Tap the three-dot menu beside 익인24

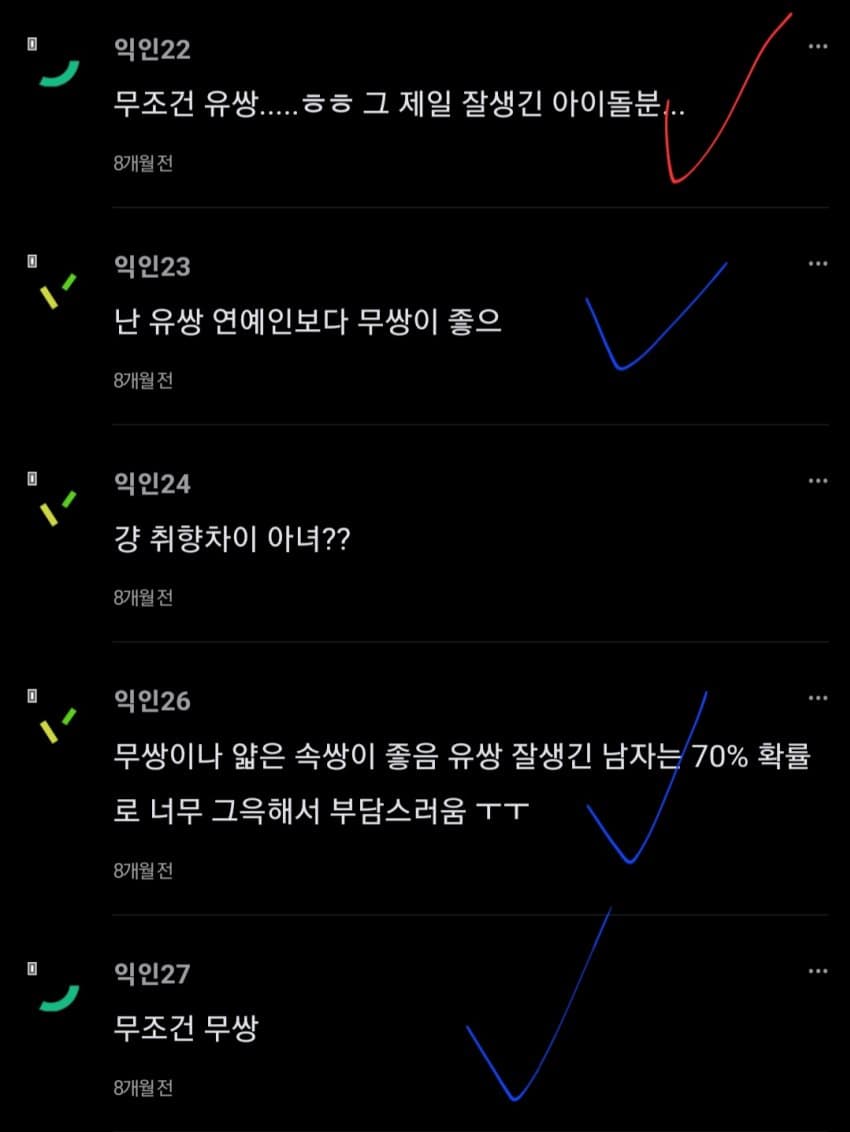tap(817, 481)
